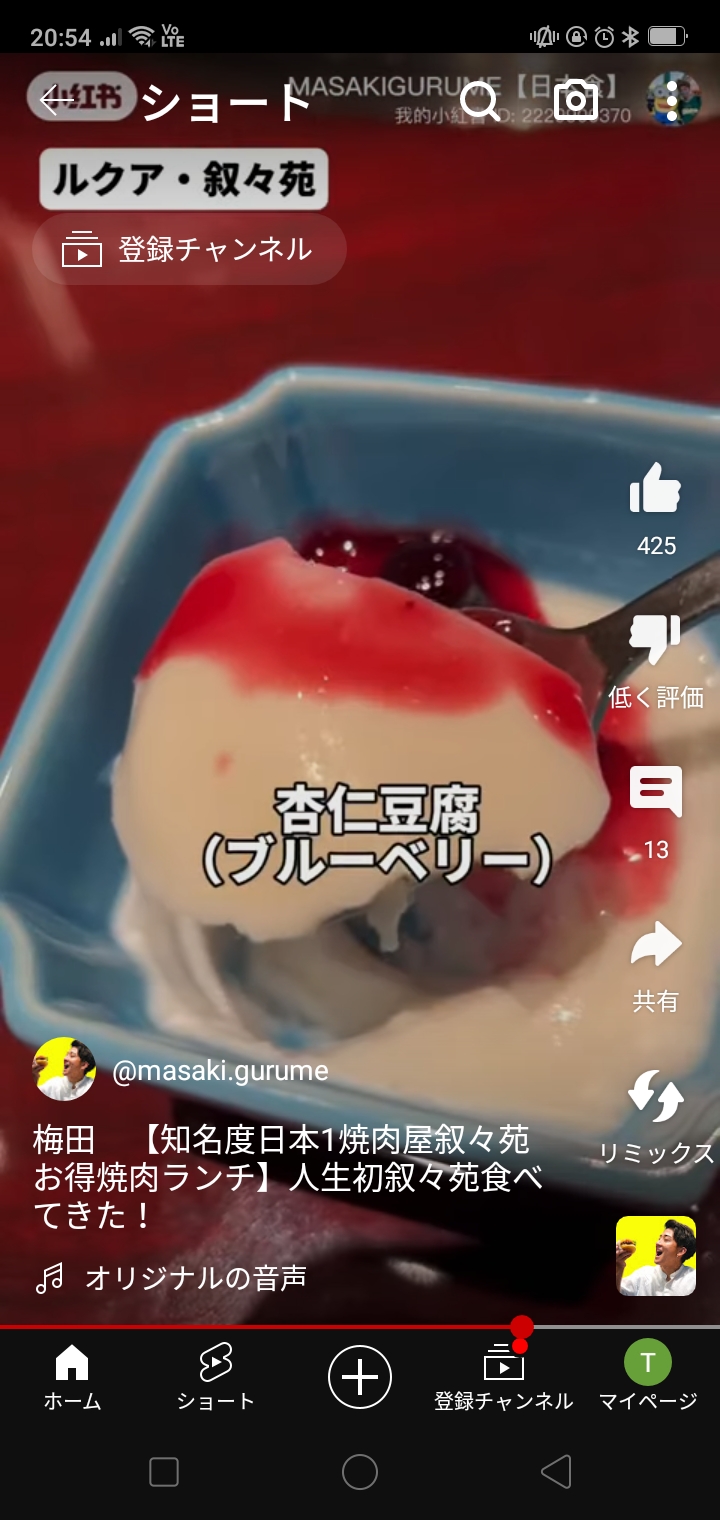The image size is (720, 1520).
Task: Switch to the ショート tab
Action: click(216, 1378)
